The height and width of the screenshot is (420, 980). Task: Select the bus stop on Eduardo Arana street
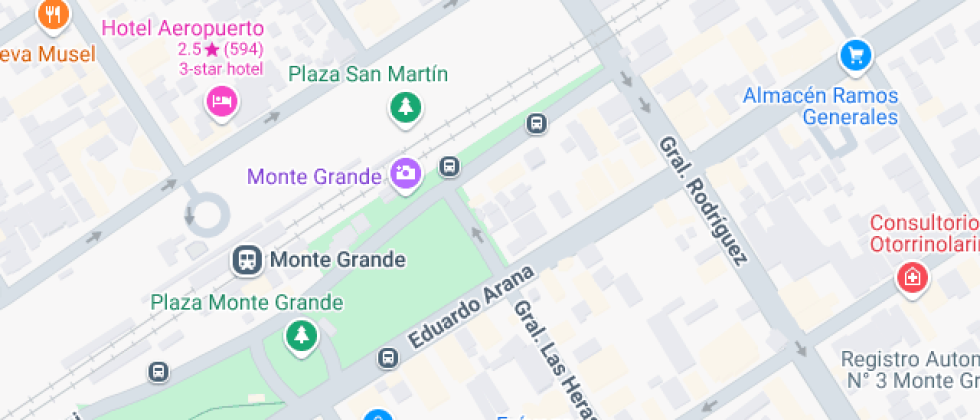tap(389, 357)
